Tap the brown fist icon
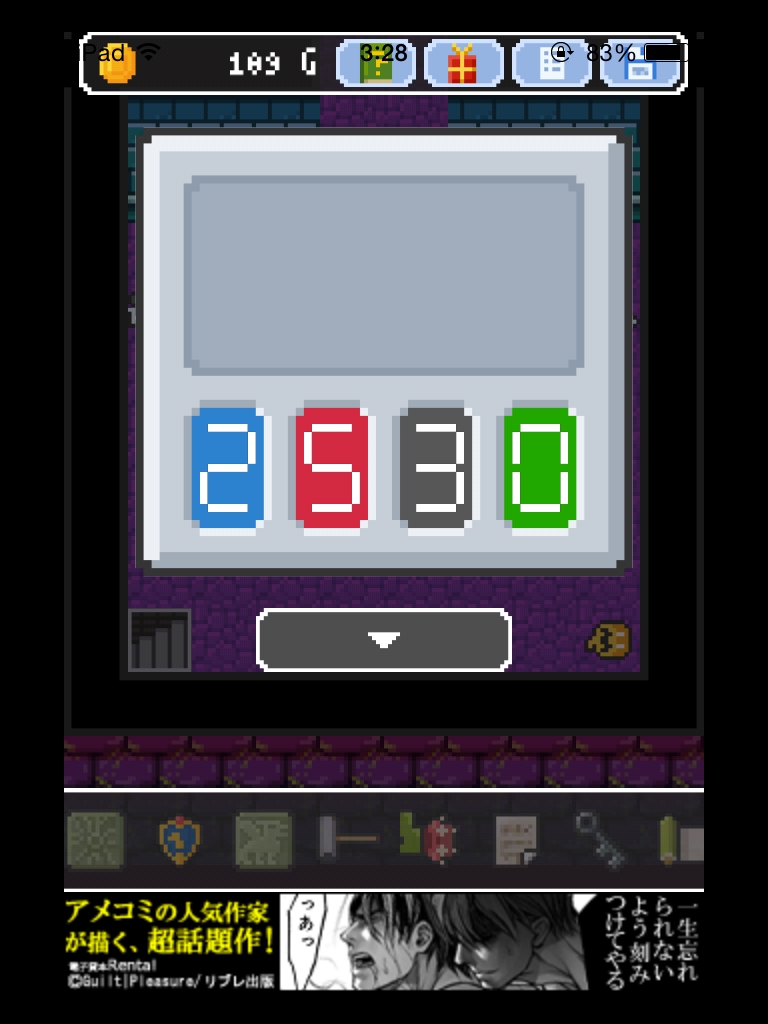This screenshot has width=768, height=1024. pos(608,640)
